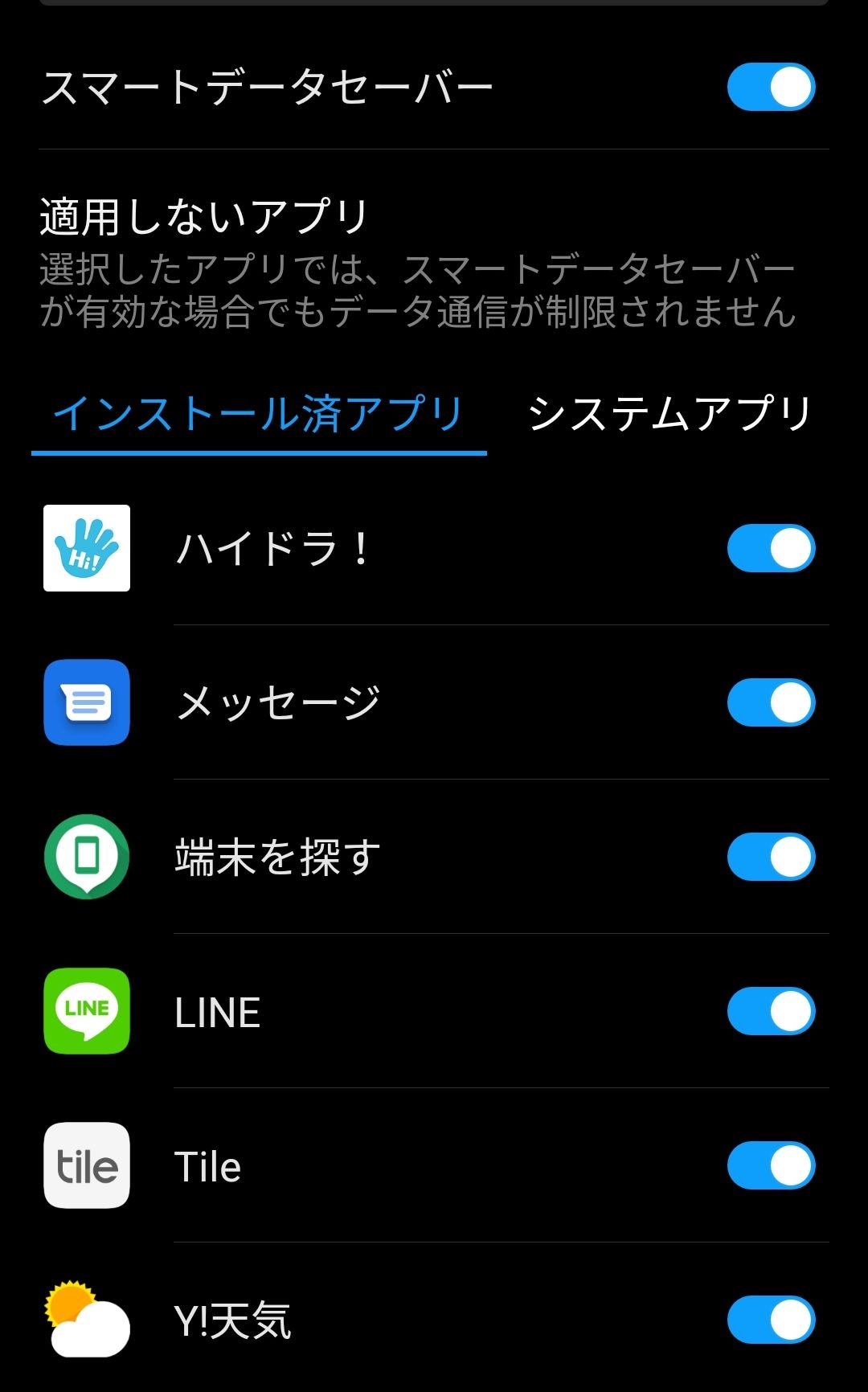Toggle the Tile app switch
Image resolution: width=868 pixels, height=1392 pixels.
tap(771, 1165)
